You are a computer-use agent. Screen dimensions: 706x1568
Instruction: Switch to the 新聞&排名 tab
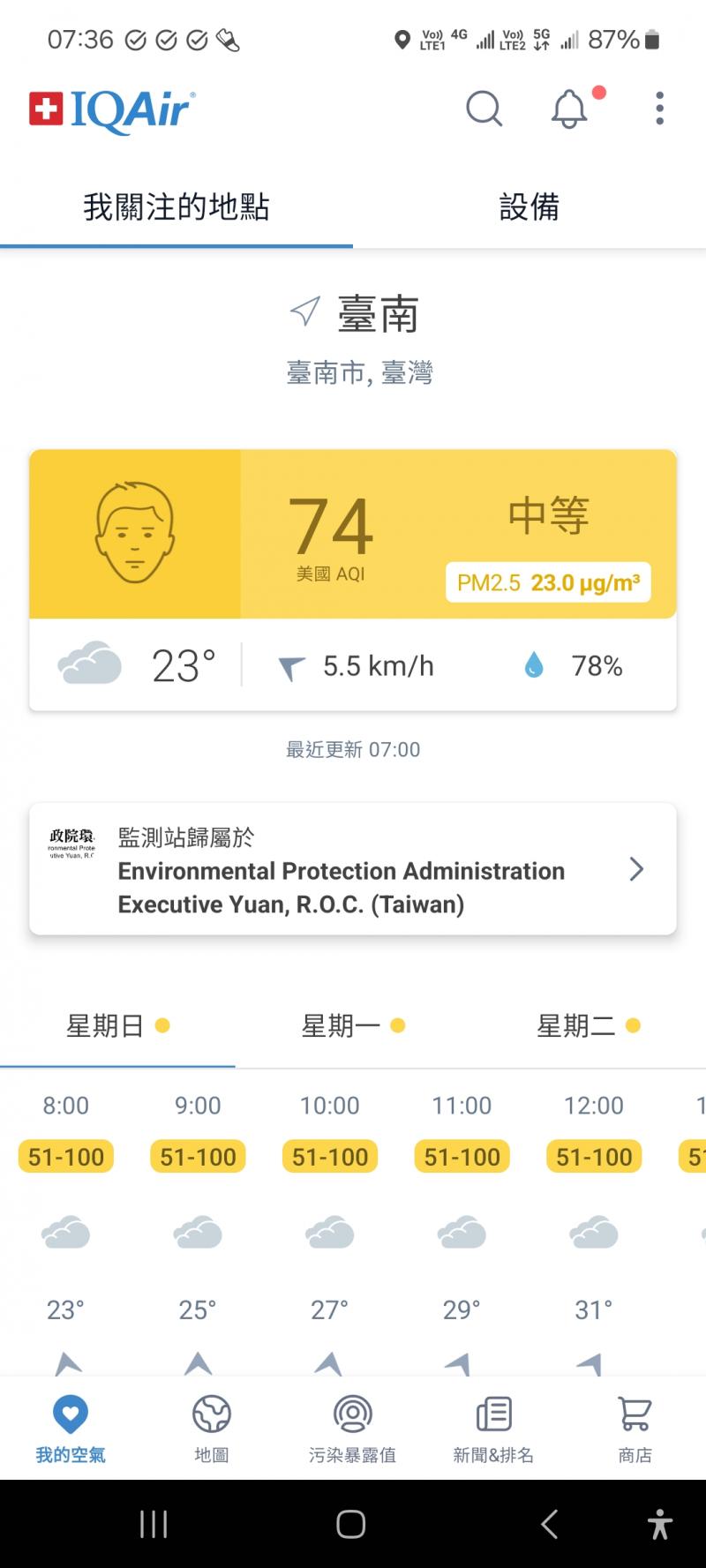[493, 1429]
